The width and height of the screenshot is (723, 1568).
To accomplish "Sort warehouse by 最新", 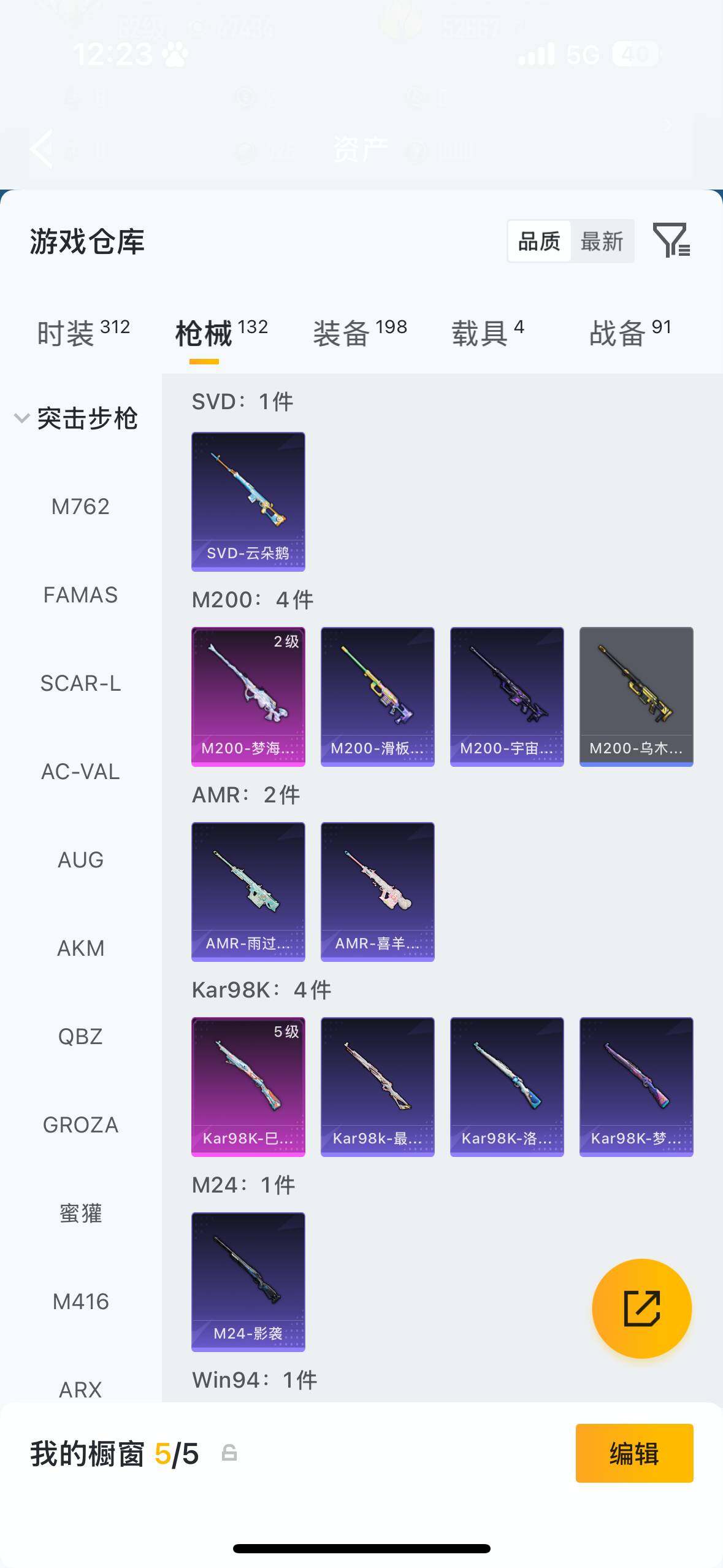I will tap(602, 241).
